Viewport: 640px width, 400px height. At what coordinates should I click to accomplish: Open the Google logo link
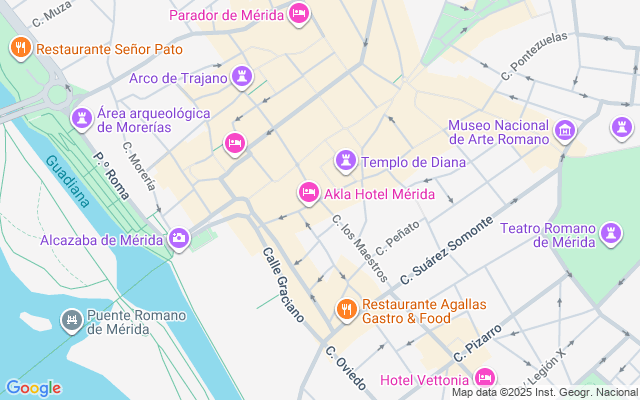[33, 388]
